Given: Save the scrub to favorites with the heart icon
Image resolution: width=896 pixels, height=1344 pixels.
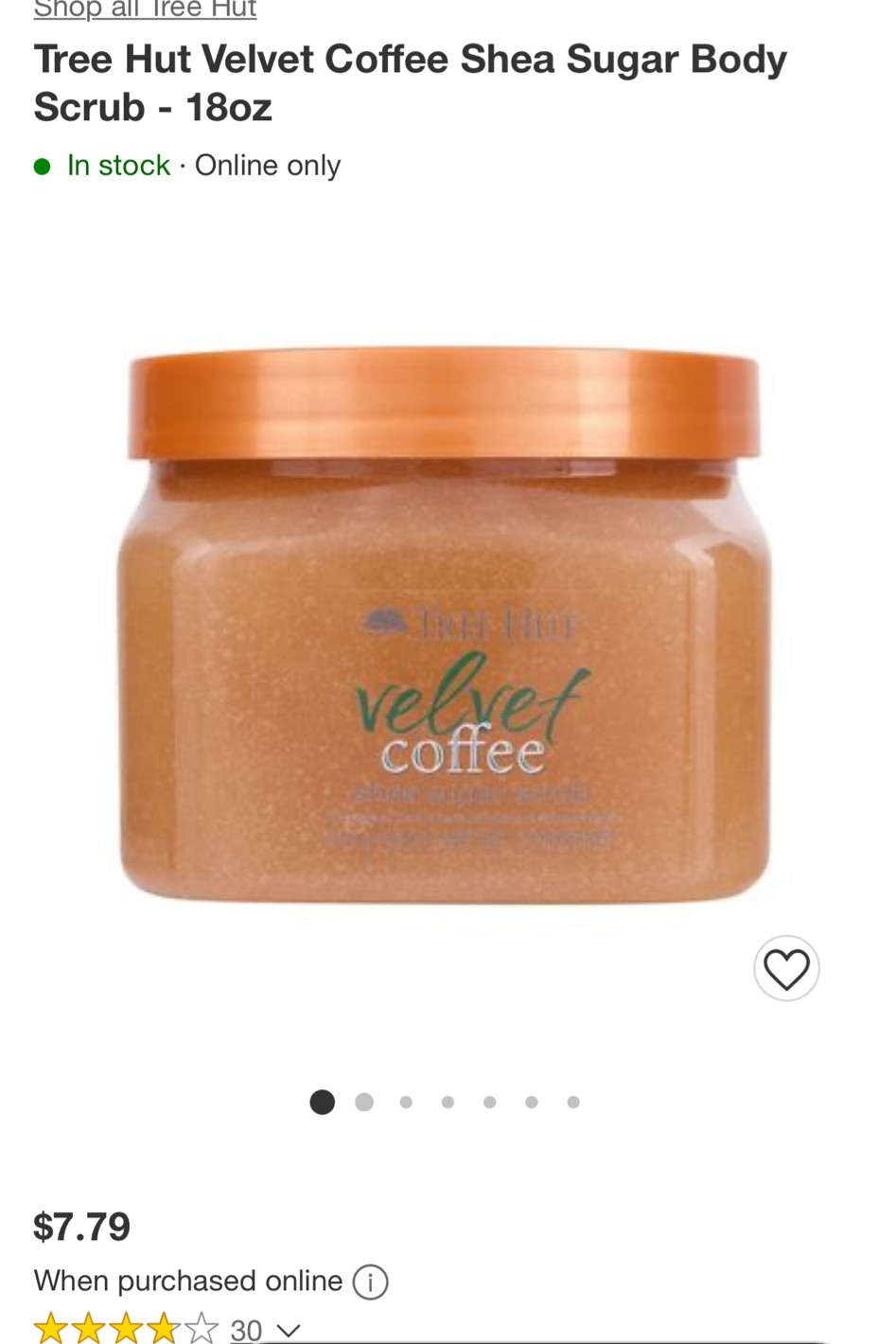Looking at the screenshot, I should coord(785,969).
